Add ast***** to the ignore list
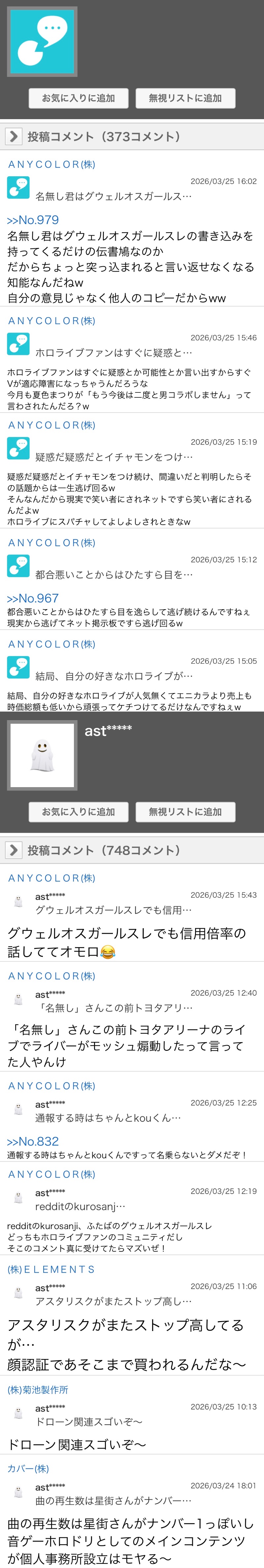Viewport: 264px width, 1568px height. [185, 811]
